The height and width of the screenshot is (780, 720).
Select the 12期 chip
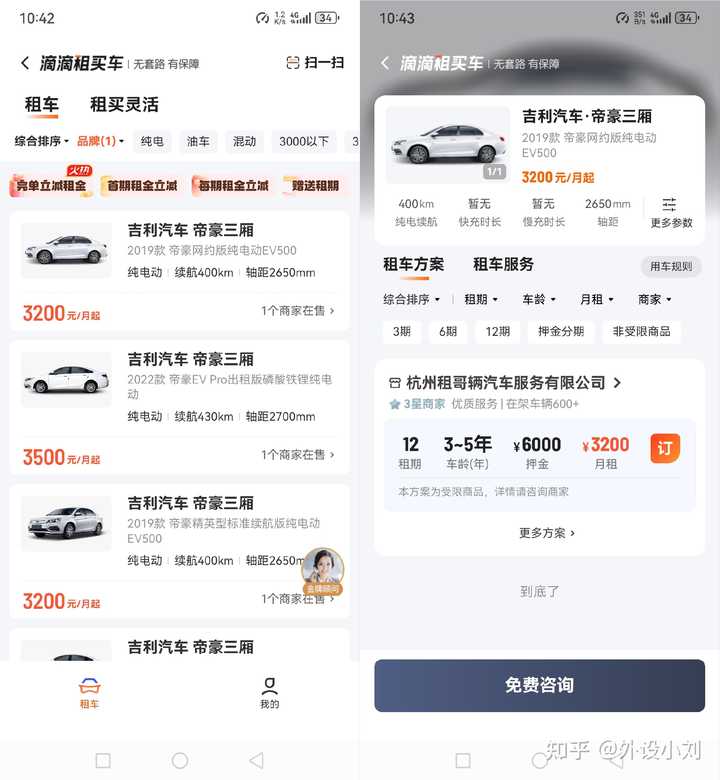click(497, 331)
